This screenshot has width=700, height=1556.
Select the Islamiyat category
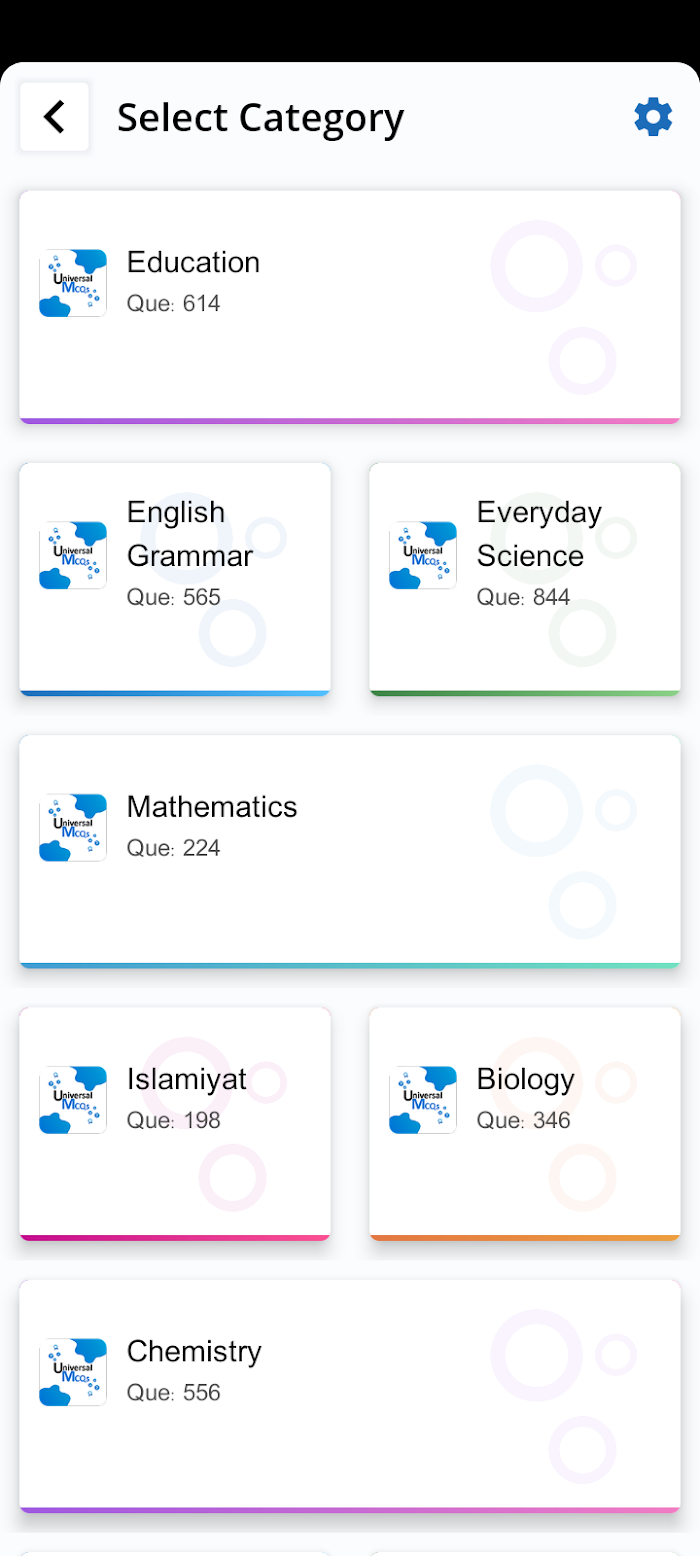(175, 1124)
